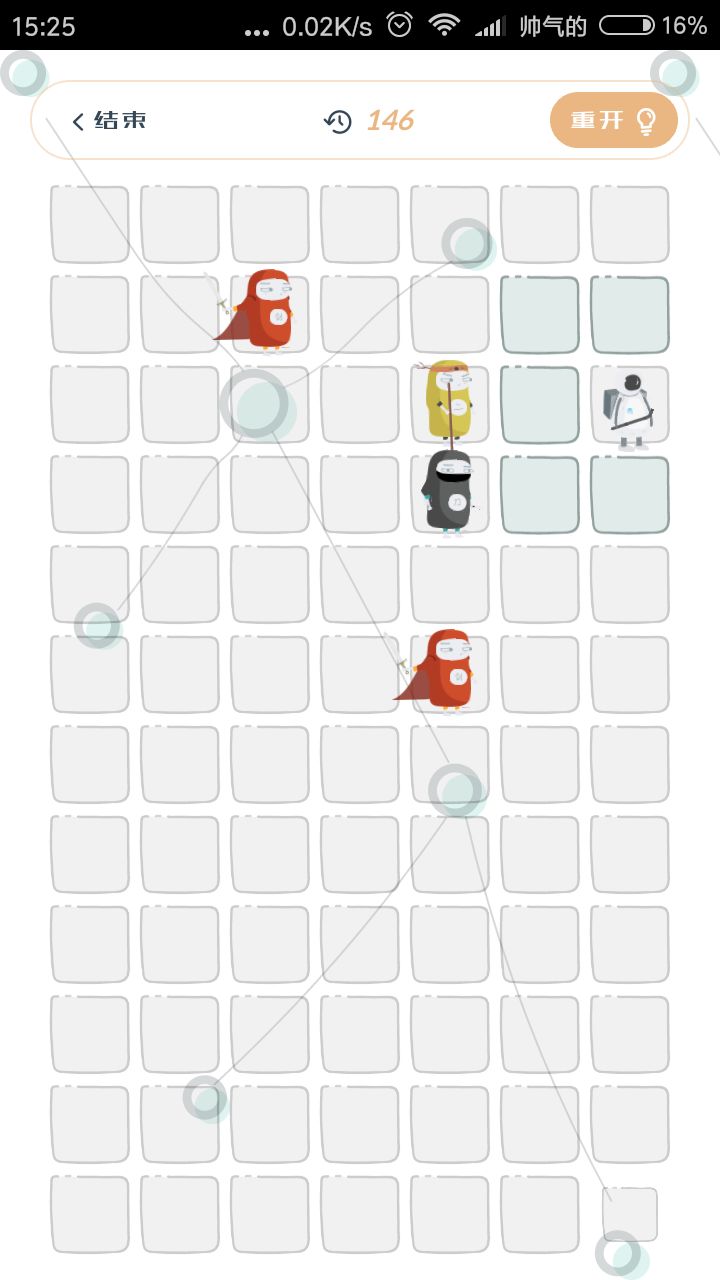Tap the green cell right of the red ninja
The height and width of the screenshot is (1280, 720).
(x=540, y=315)
